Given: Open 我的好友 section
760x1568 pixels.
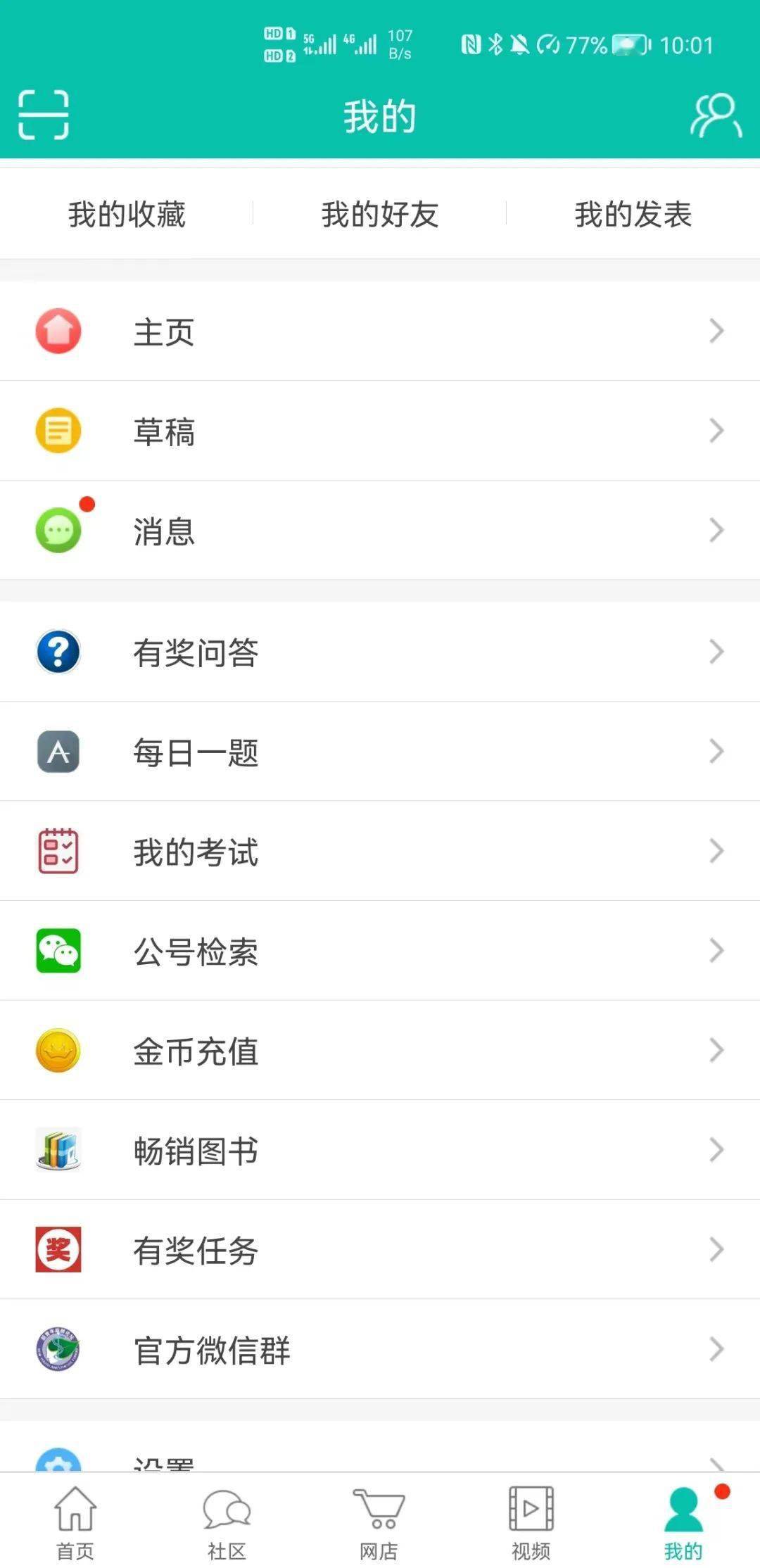Looking at the screenshot, I should 380,215.
